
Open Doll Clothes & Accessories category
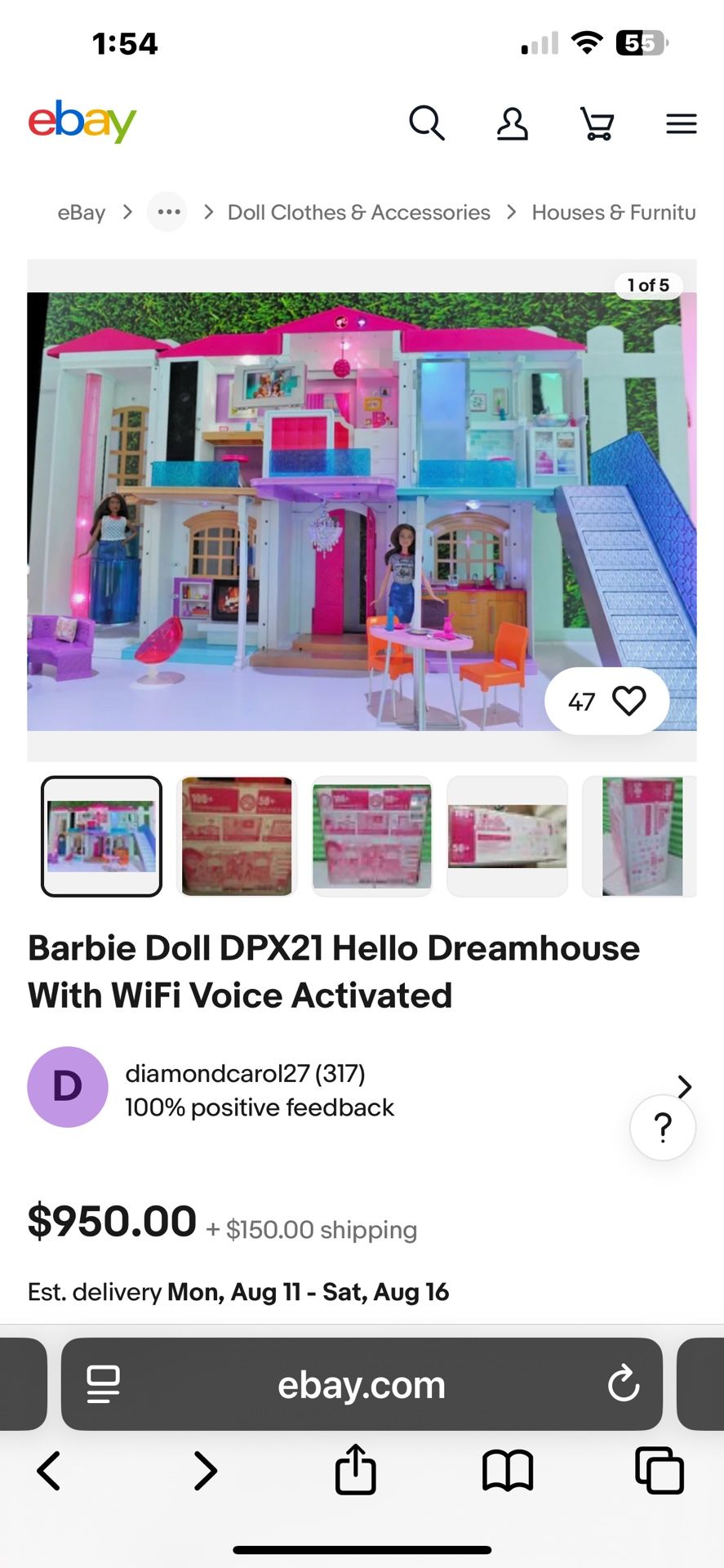pos(358,212)
